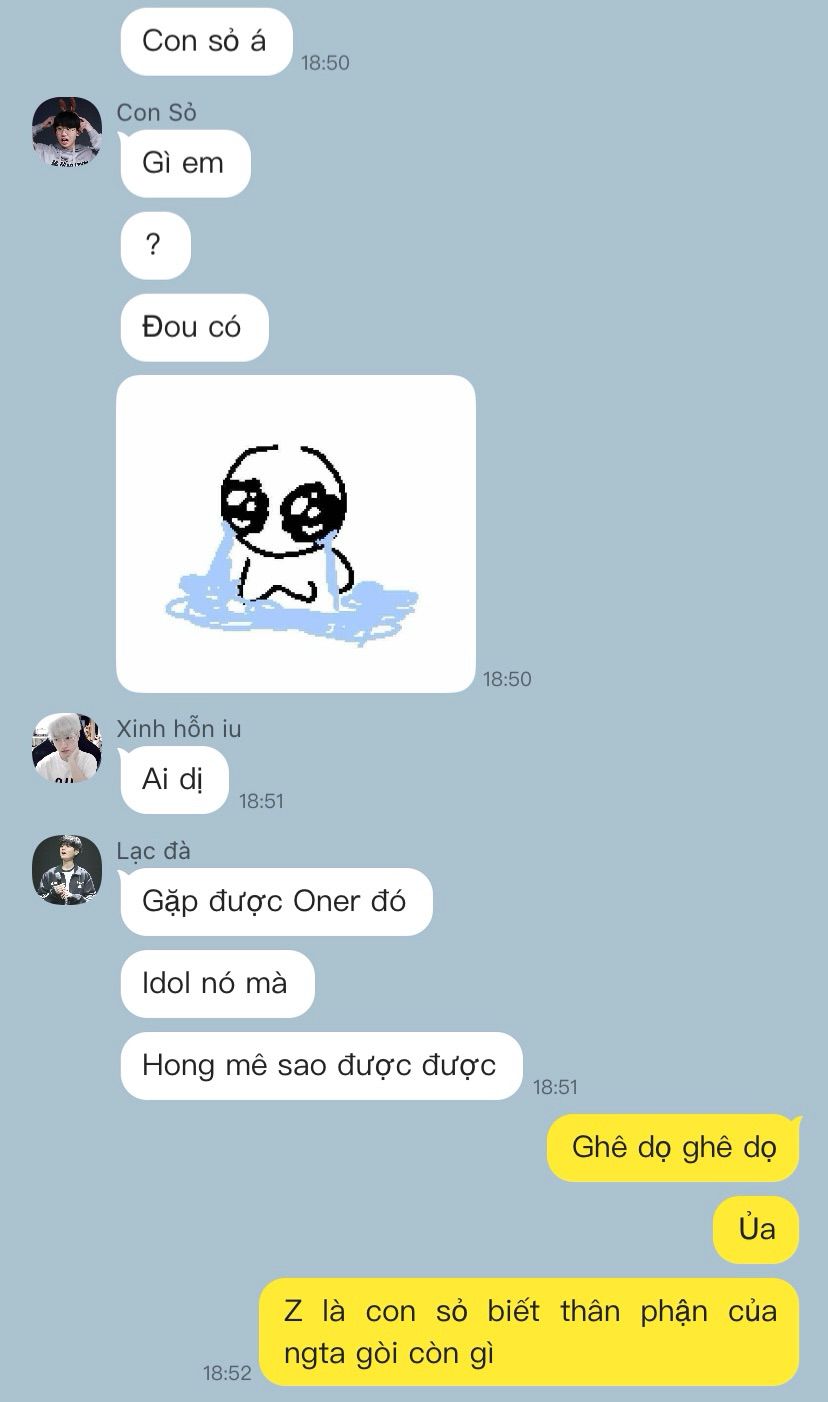Tap Lạc đà's avatar
This screenshot has height=1402, width=828.
67,870
